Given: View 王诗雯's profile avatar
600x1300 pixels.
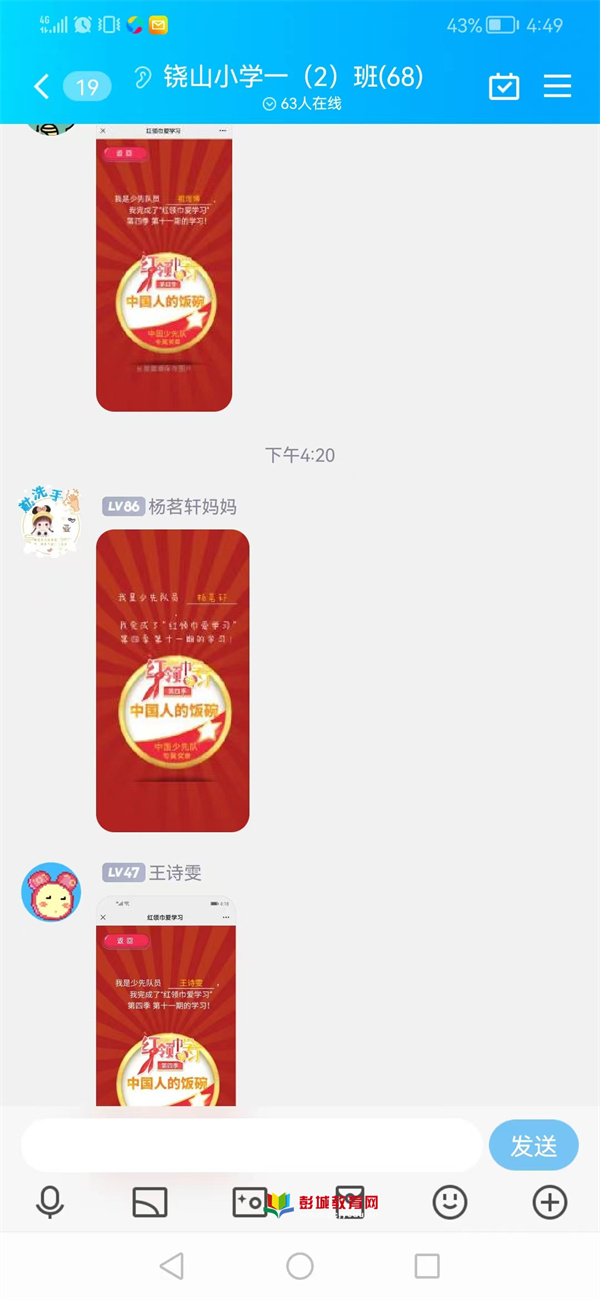Looking at the screenshot, I should 51,892.
